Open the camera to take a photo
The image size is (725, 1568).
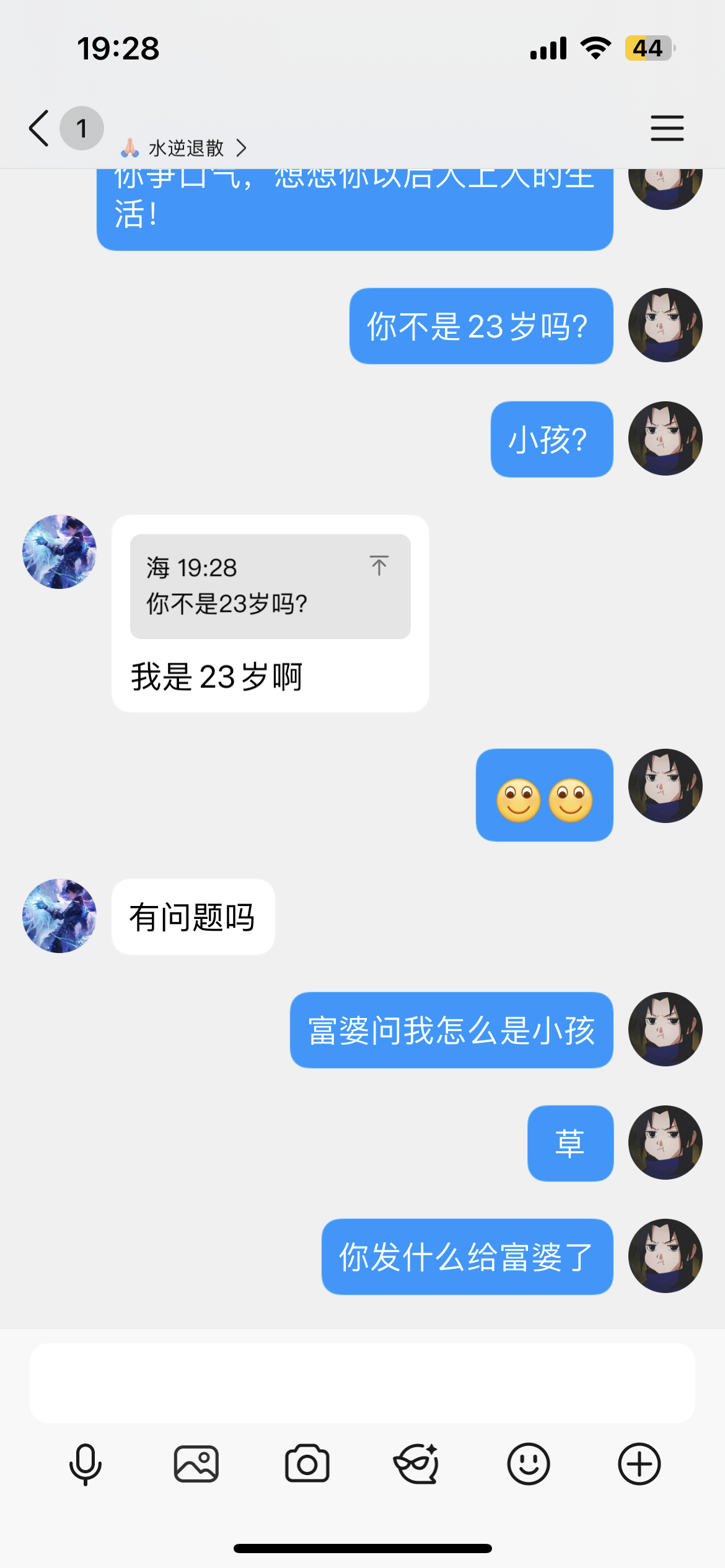[307, 1465]
